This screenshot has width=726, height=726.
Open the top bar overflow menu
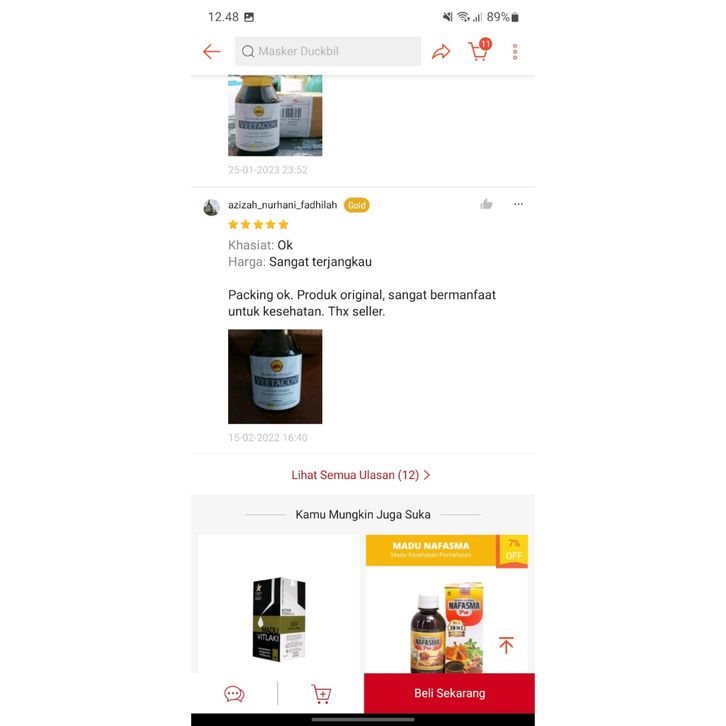click(515, 52)
